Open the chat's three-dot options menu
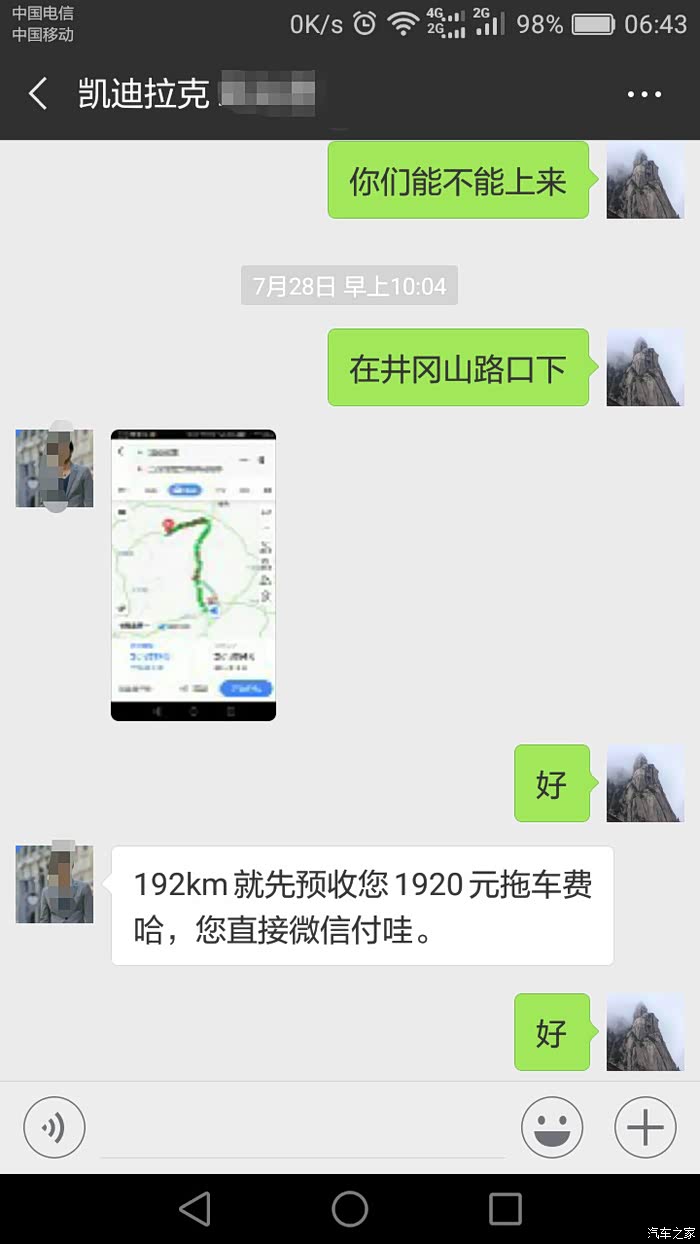The image size is (700, 1244). pyautogui.click(x=644, y=94)
